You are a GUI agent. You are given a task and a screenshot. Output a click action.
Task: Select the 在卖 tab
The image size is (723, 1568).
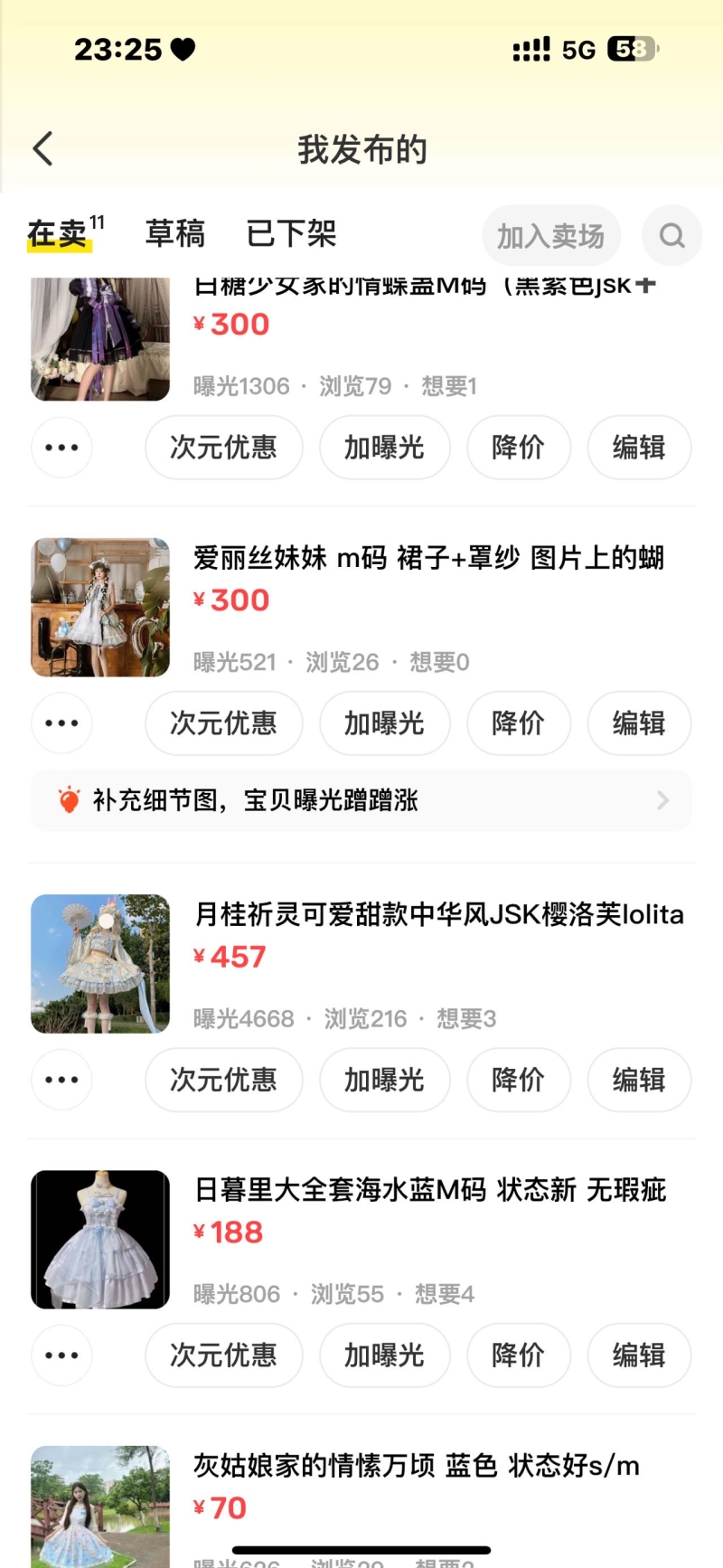tap(58, 234)
